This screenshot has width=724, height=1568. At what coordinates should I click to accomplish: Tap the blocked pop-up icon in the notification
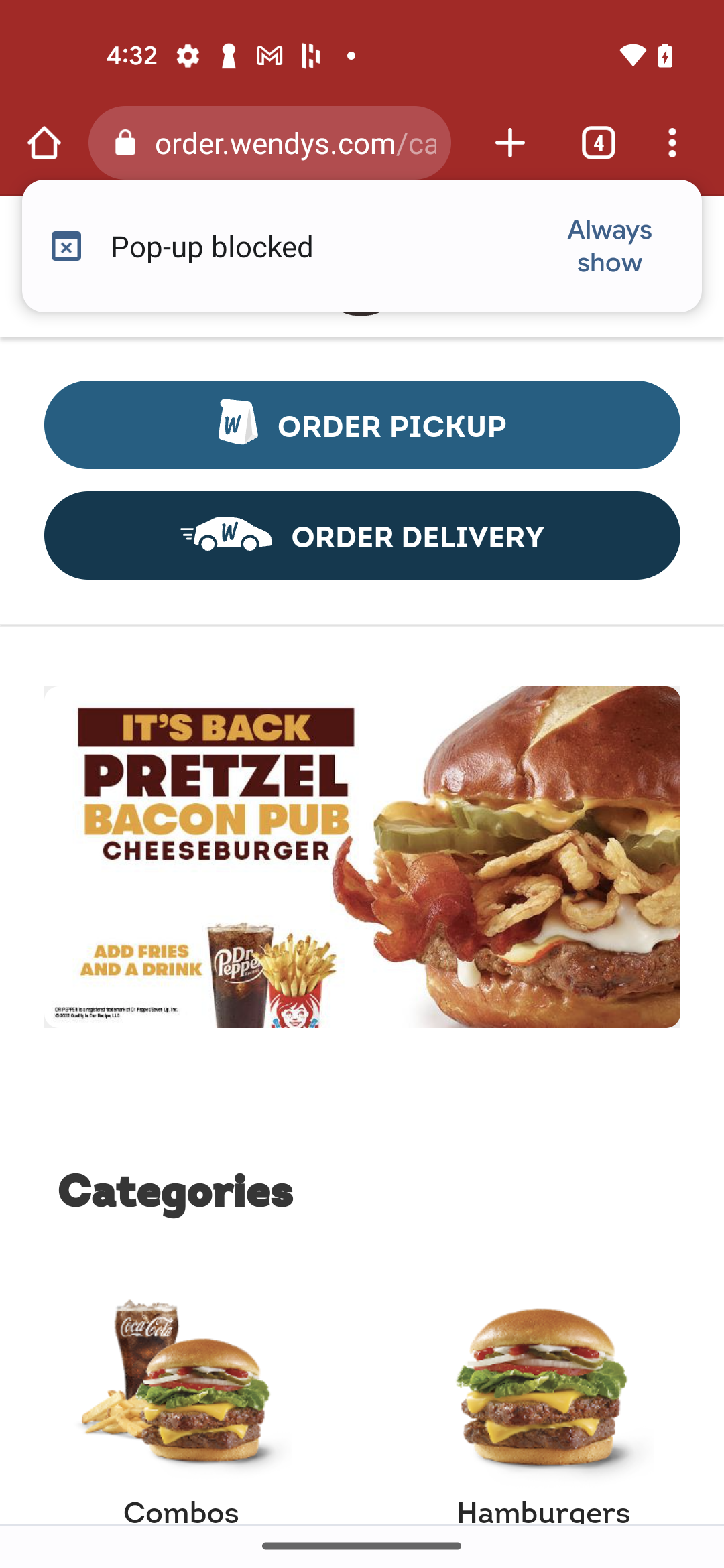coord(66,246)
